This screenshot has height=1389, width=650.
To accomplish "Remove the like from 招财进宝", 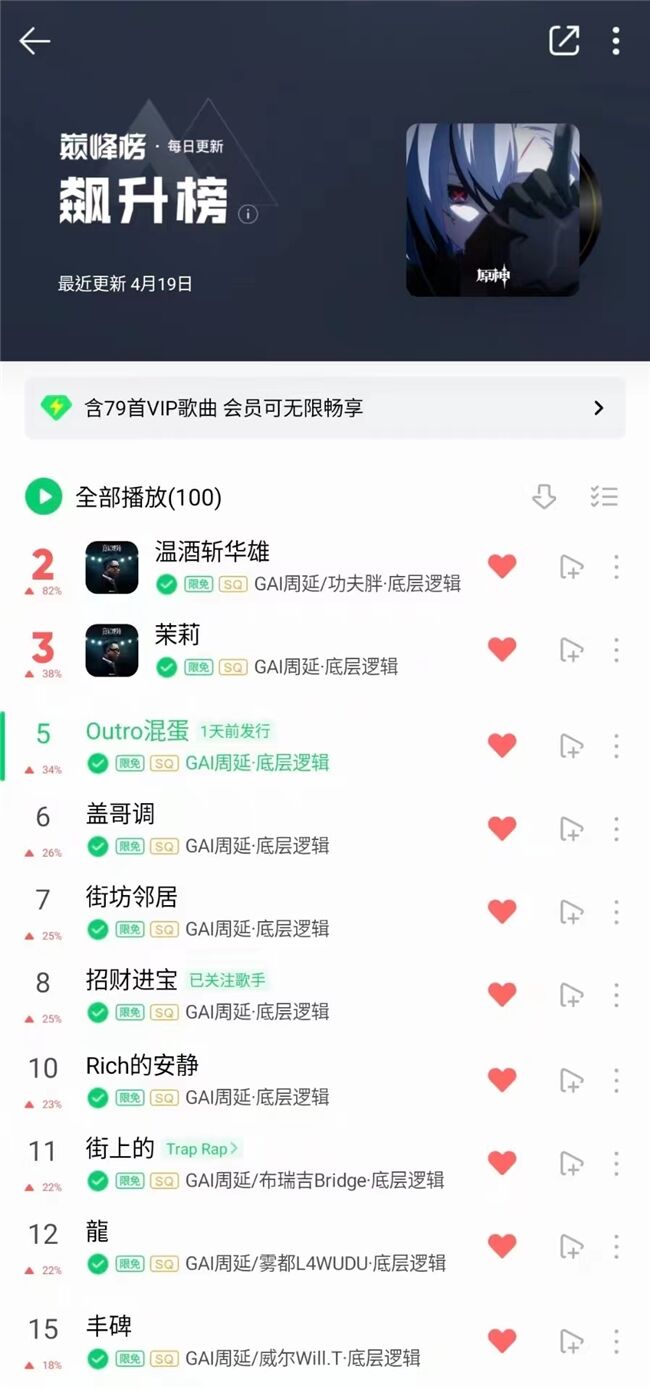I will point(502,995).
